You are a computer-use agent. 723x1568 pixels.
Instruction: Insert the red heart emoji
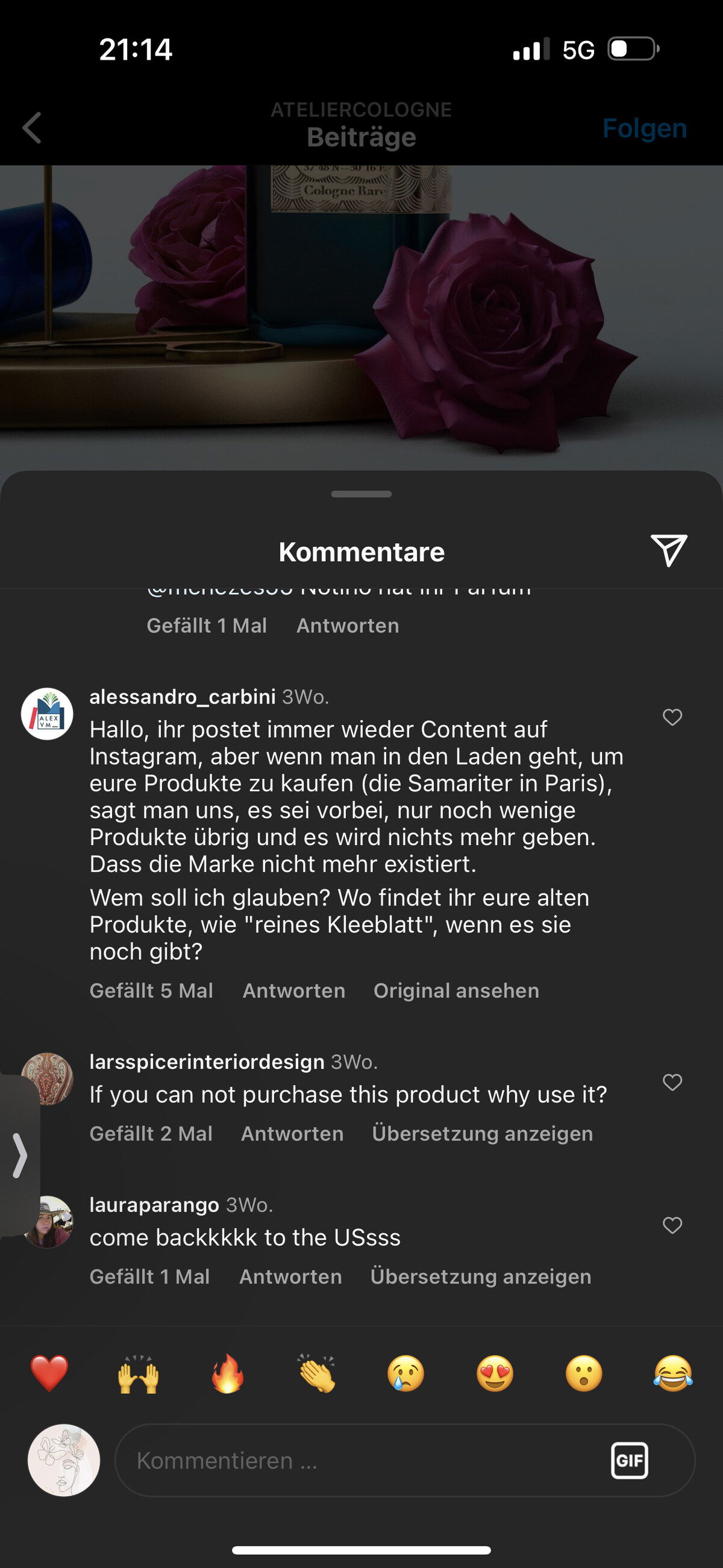(x=49, y=1373)
